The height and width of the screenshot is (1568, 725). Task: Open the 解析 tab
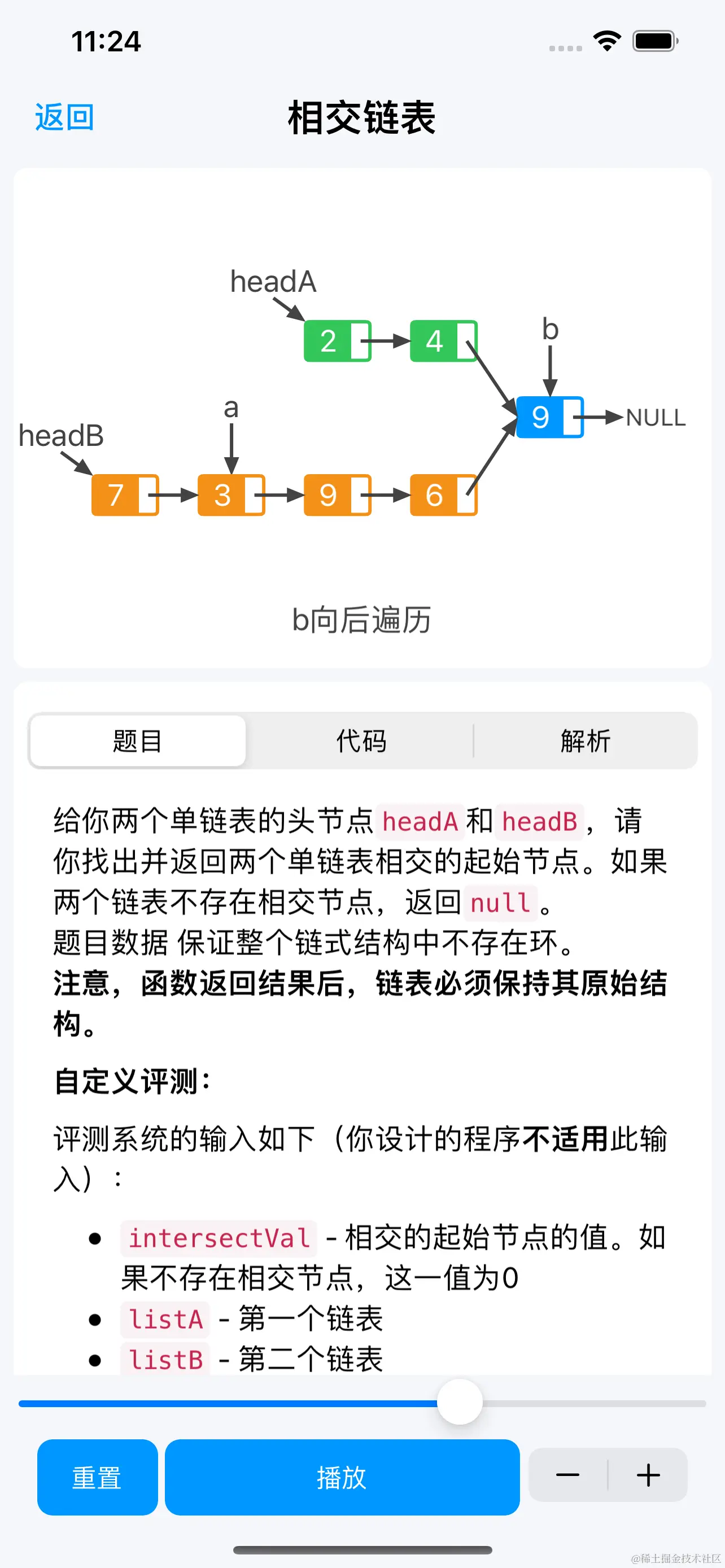(x=585, y=741)
